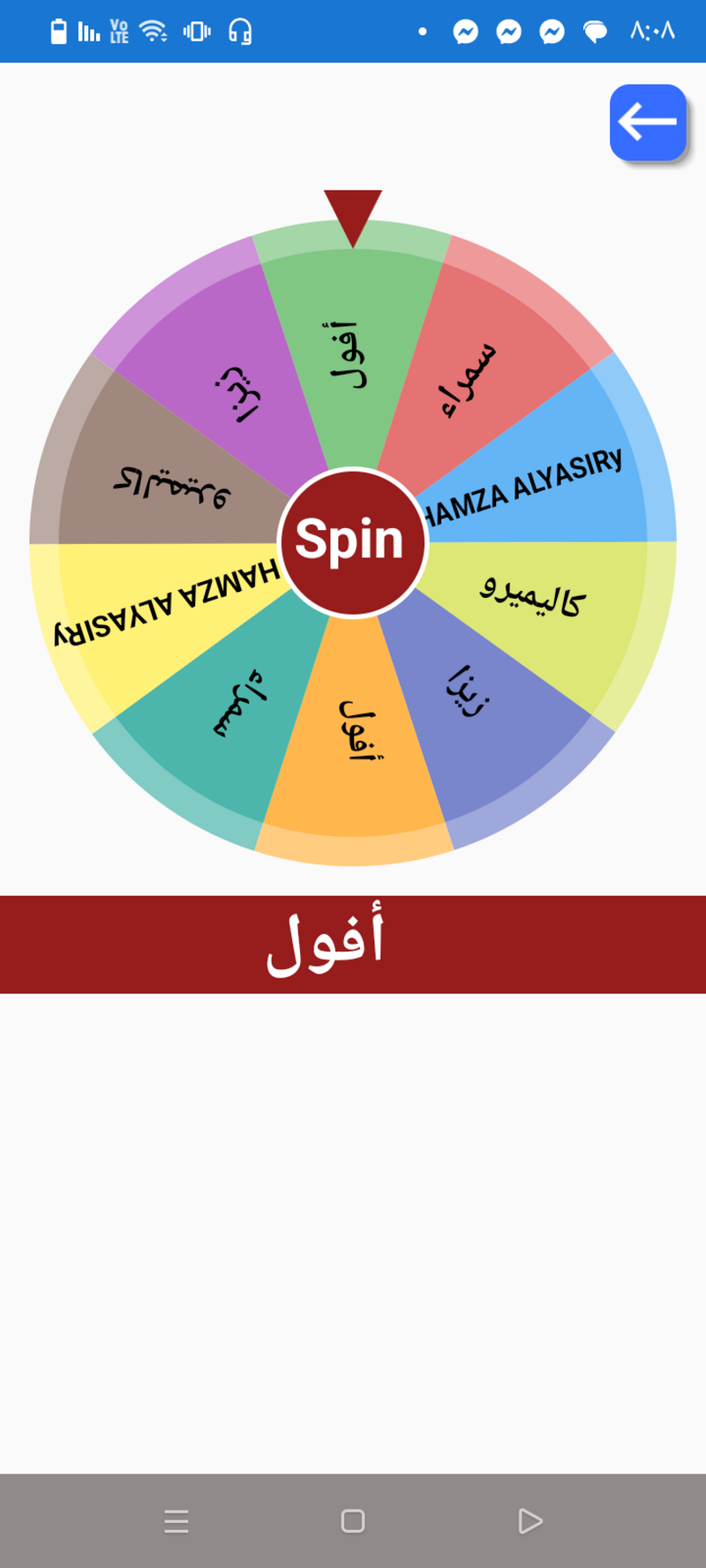Open the system recent apps menu
Image resolution: width=706 pixels, height=1568 pixels.
(176, 1520)
